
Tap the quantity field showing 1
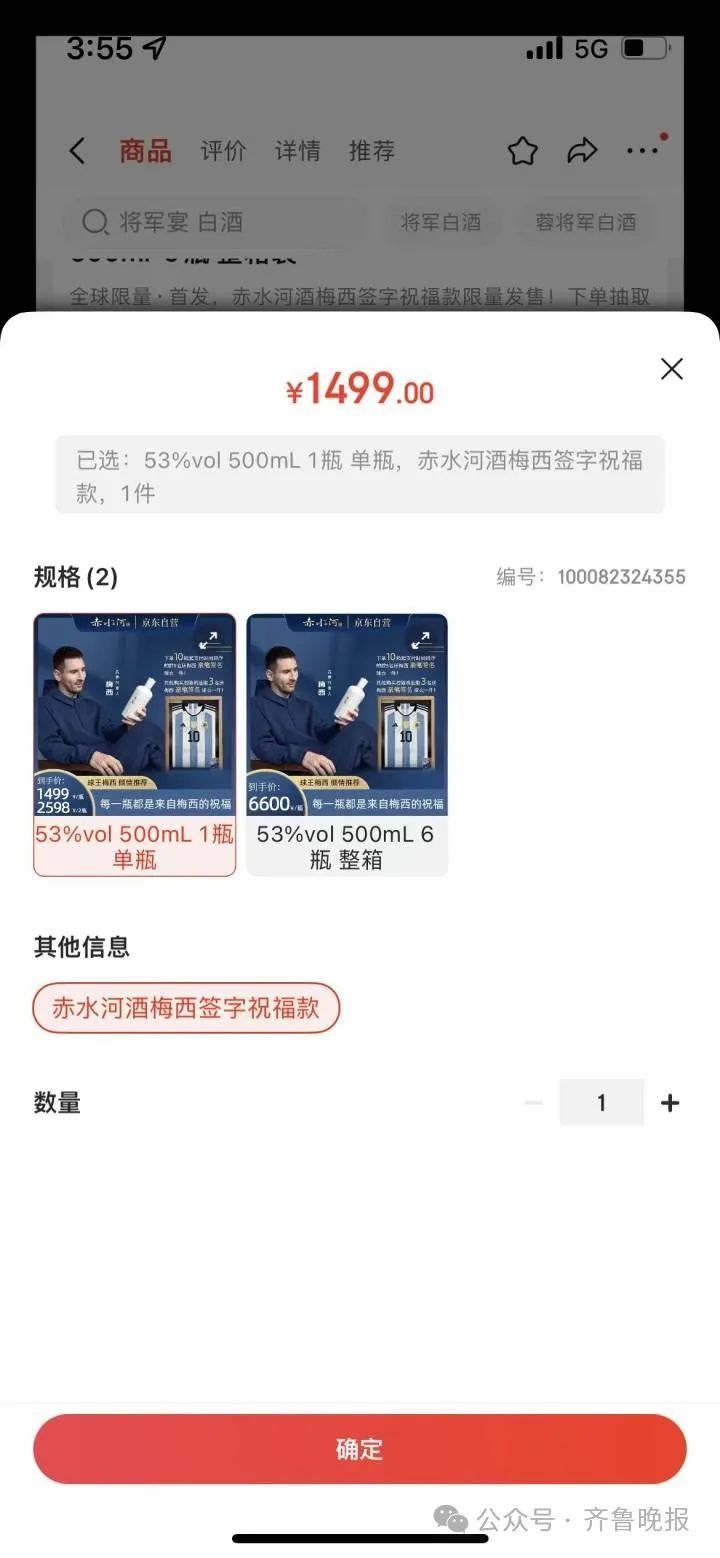pyautogui.click(x=601, y=1103)
